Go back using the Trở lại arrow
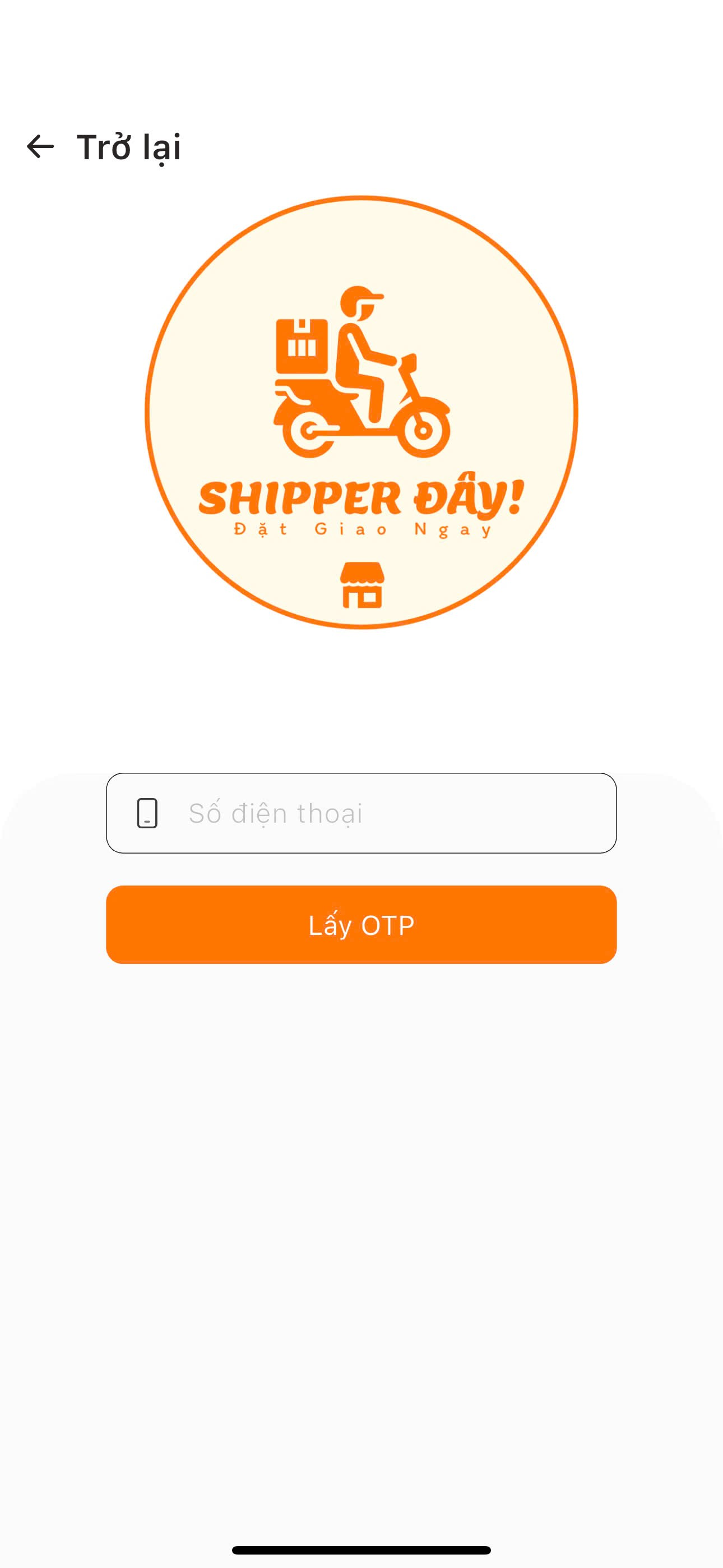723x1568 pixels. pos(41,147)
